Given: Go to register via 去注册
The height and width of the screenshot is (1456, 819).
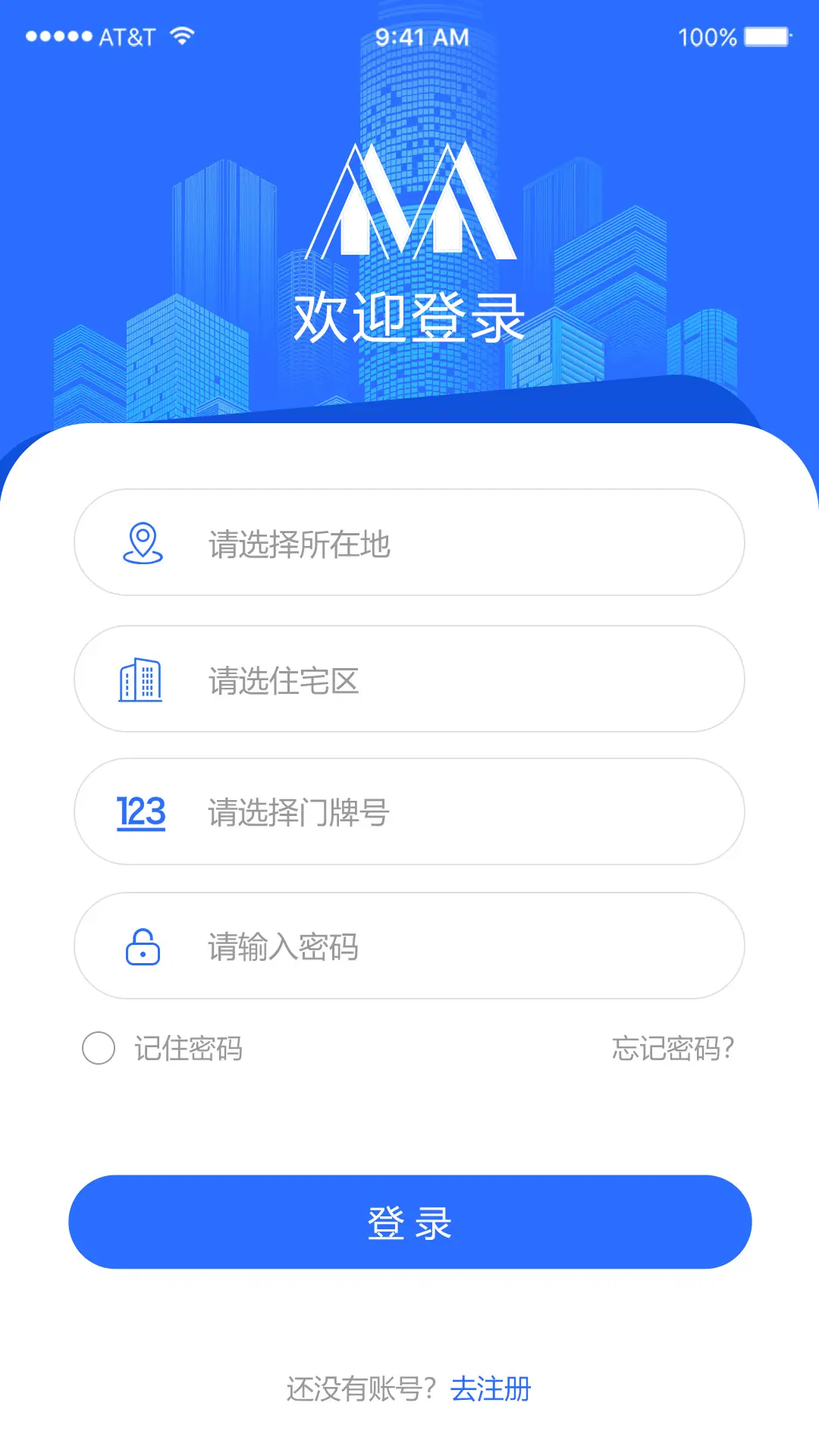Looking at the screenshot, I should (x=491, y=1389).
